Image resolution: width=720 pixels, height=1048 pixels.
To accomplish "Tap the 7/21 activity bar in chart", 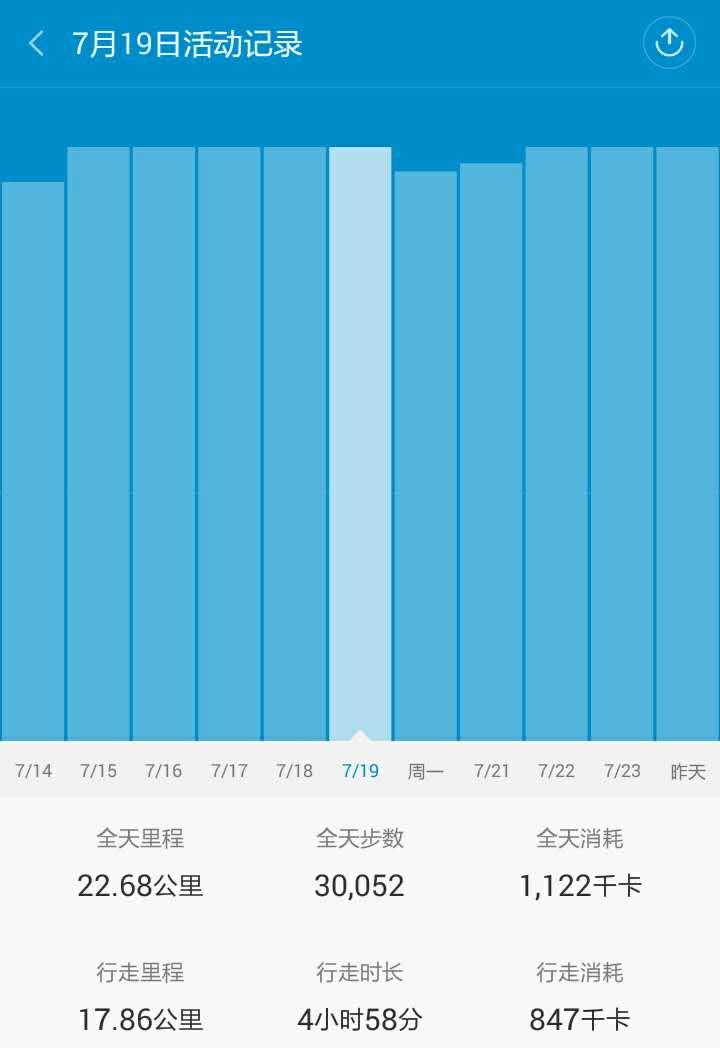I will click(491, 450).
